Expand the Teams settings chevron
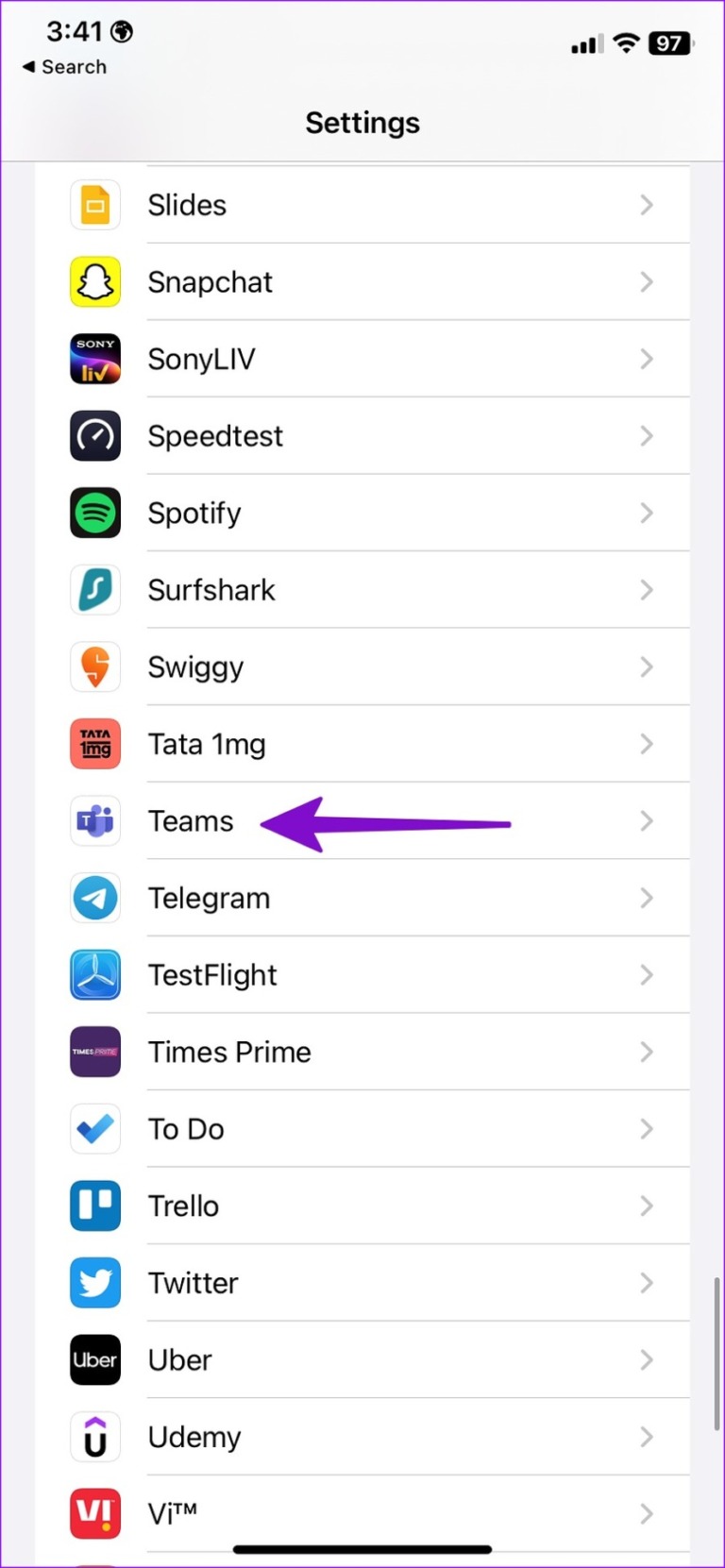 [647, 821]
